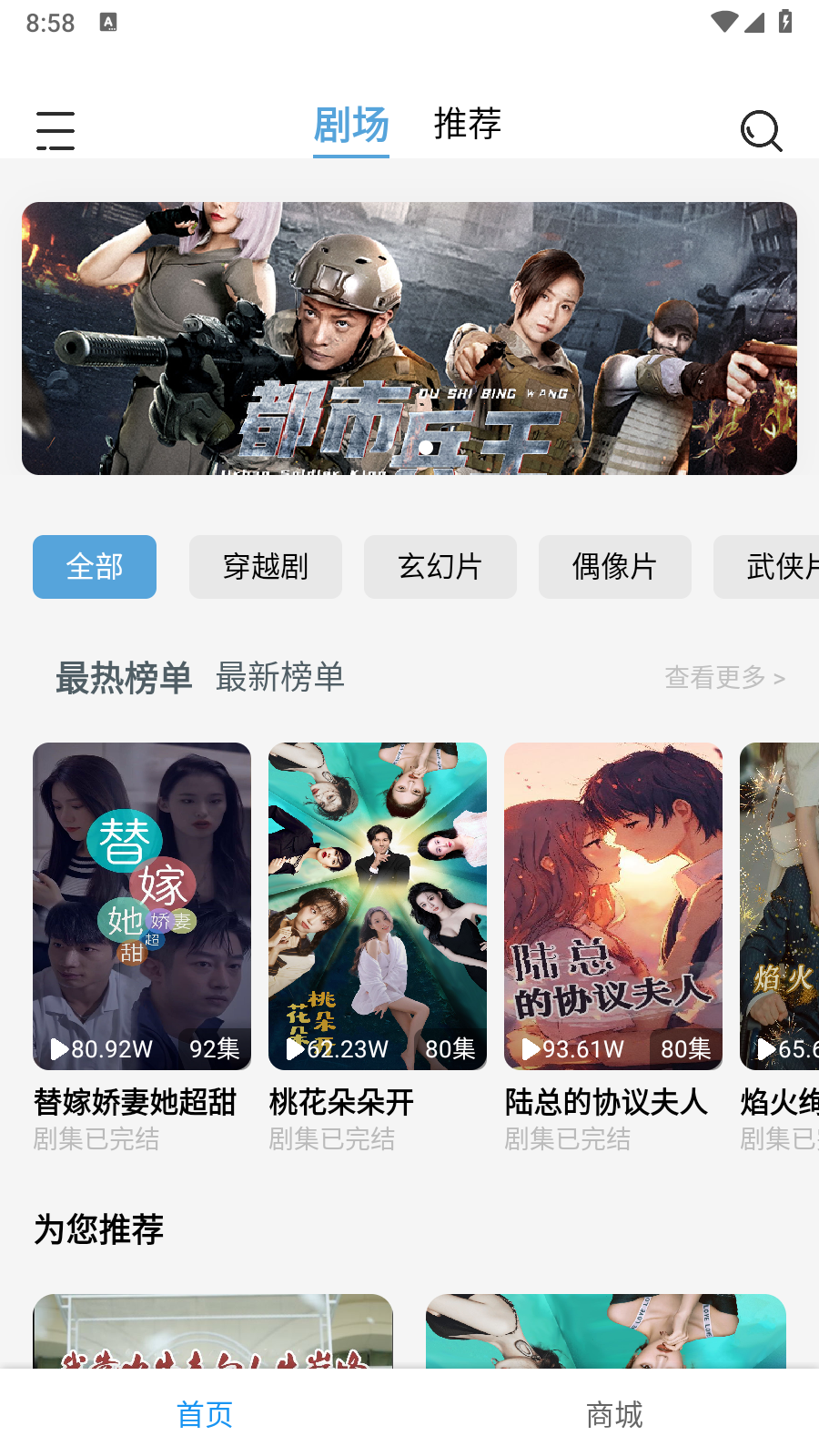Open the search icon
The image size is (819, 1456).
[761, 131]
